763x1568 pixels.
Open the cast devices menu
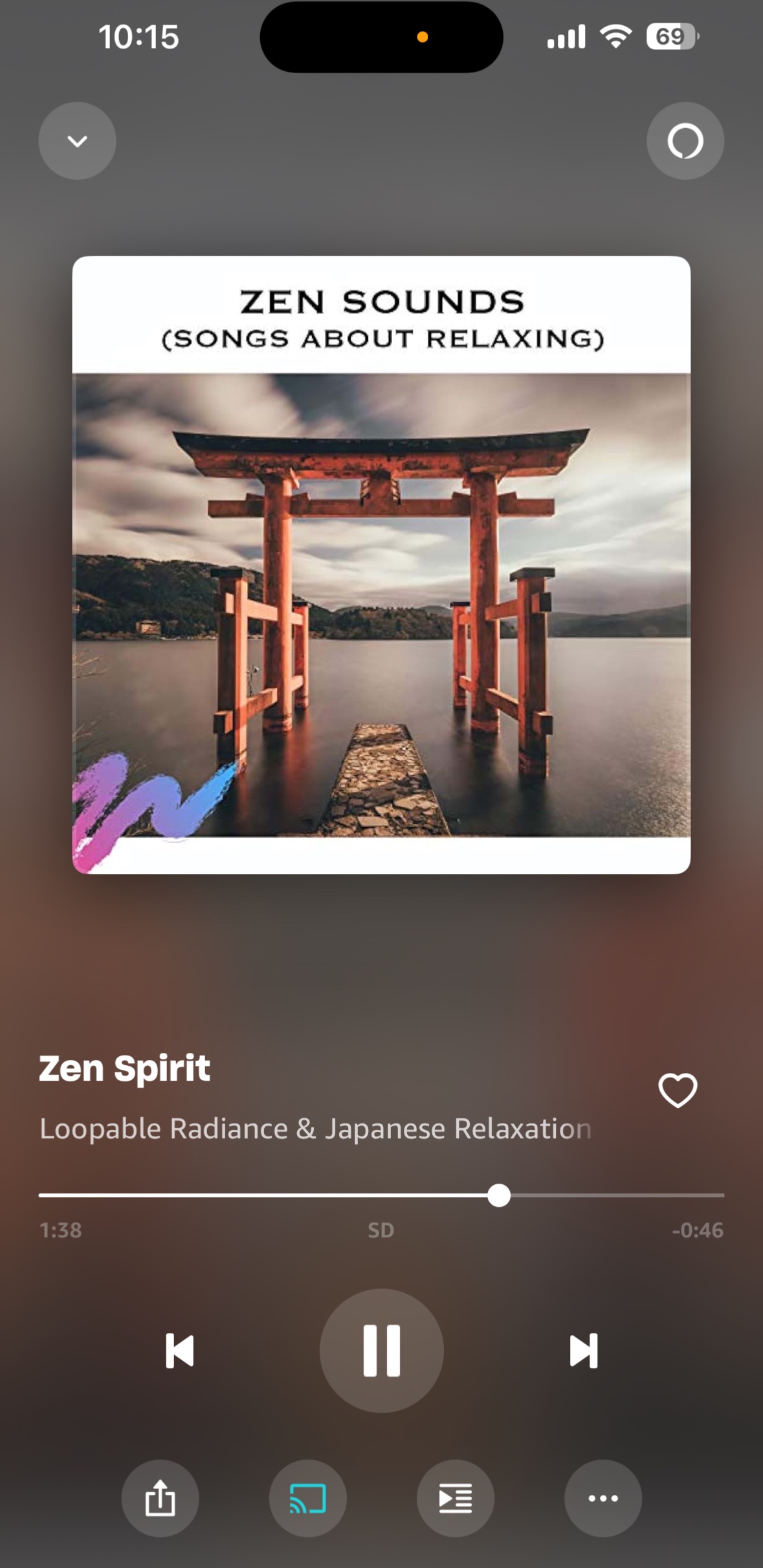[x=307, y=1498]
